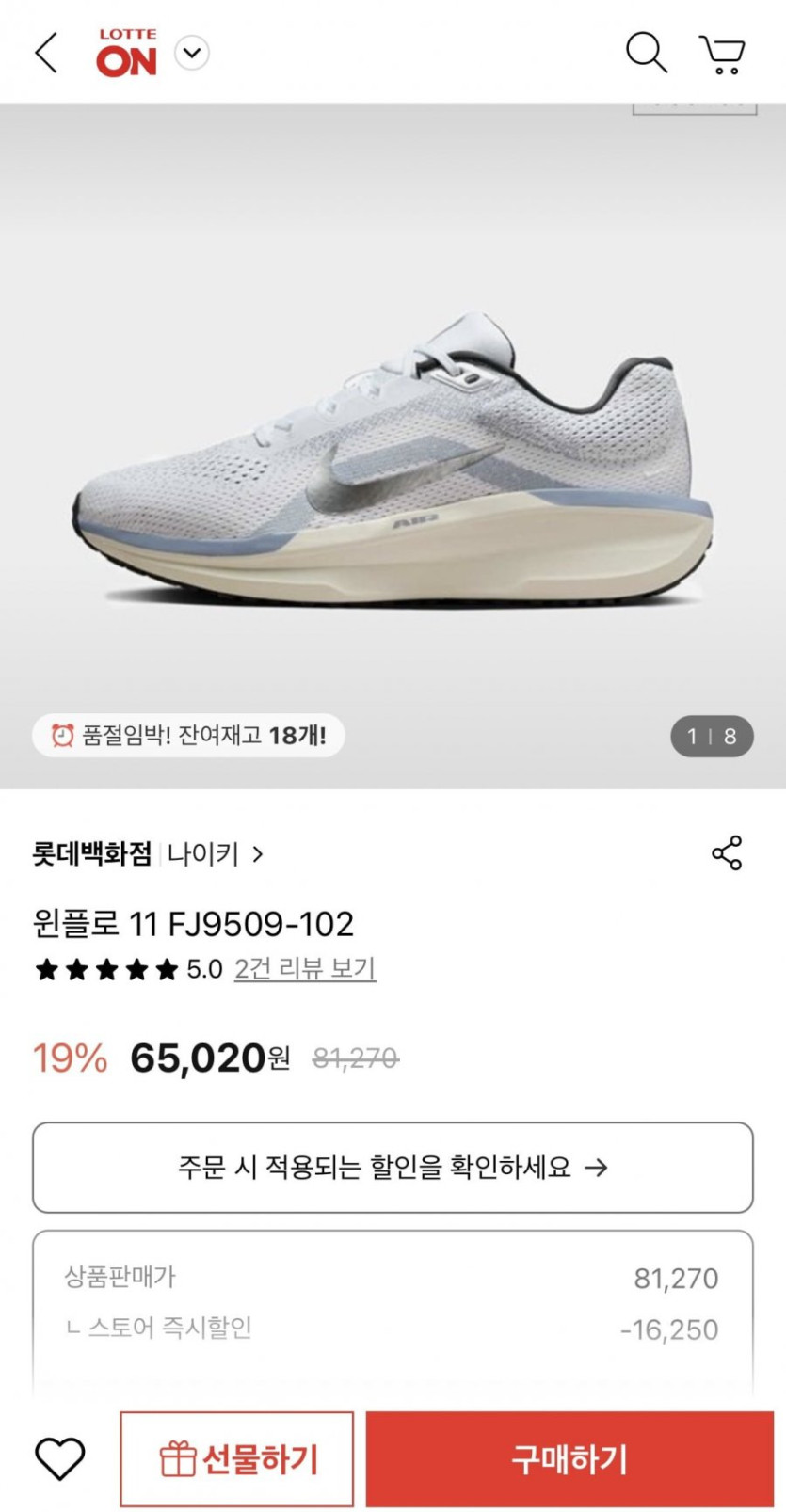Go back using the arrow icon

click(x=46, y=53)
